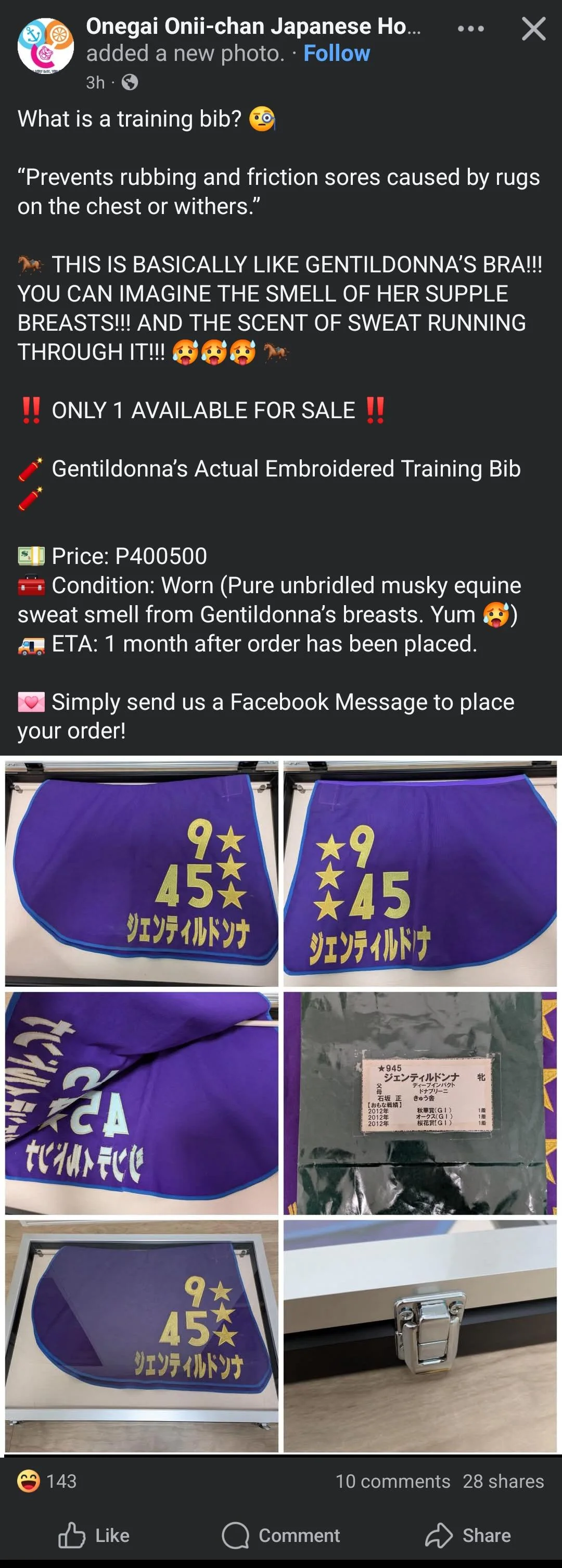Open the three-dot post options menu
Screen dimensions: 562x1568
(x=470, y=29)
